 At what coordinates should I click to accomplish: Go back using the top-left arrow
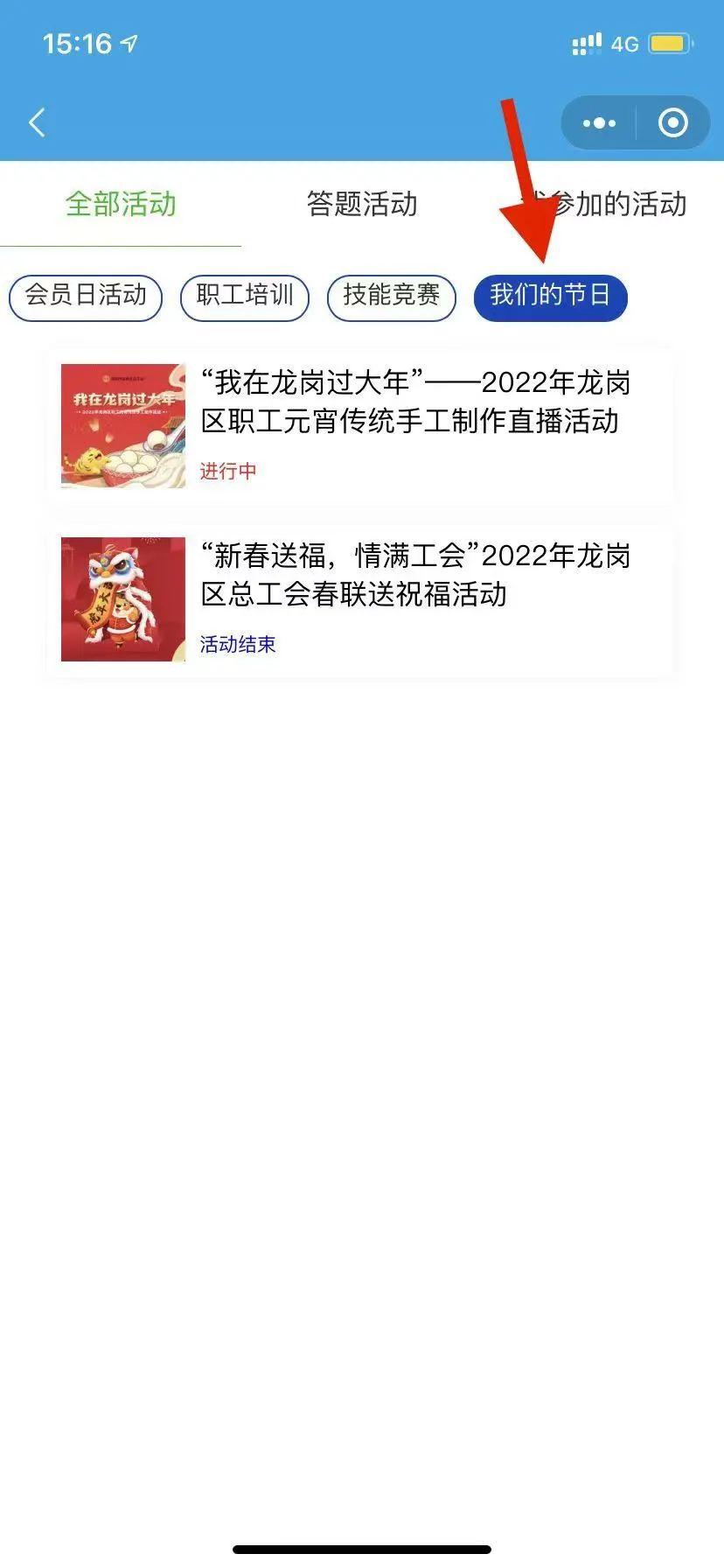[x=37, y=122]
